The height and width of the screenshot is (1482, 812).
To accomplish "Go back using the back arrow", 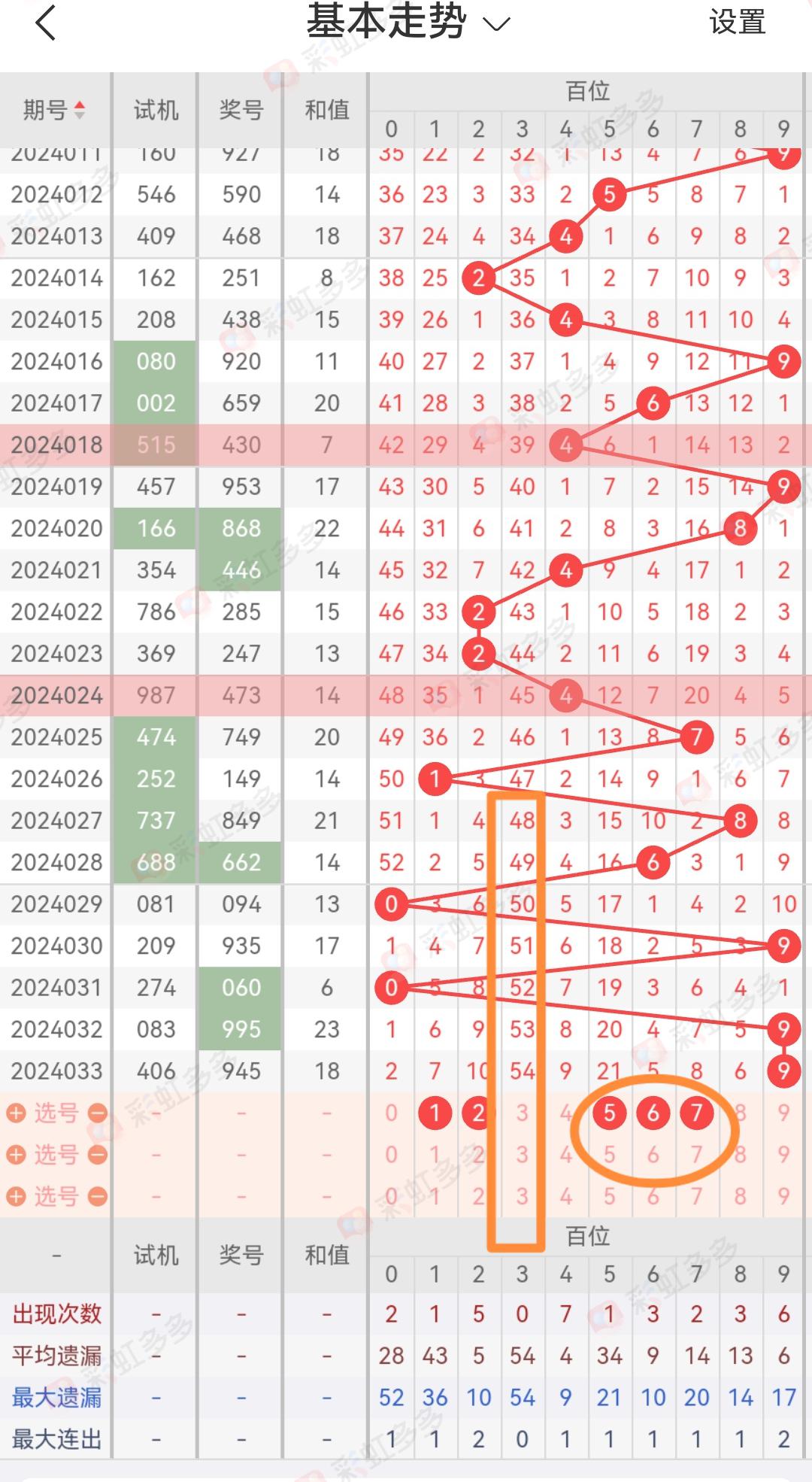I will (x=46, y=23).
